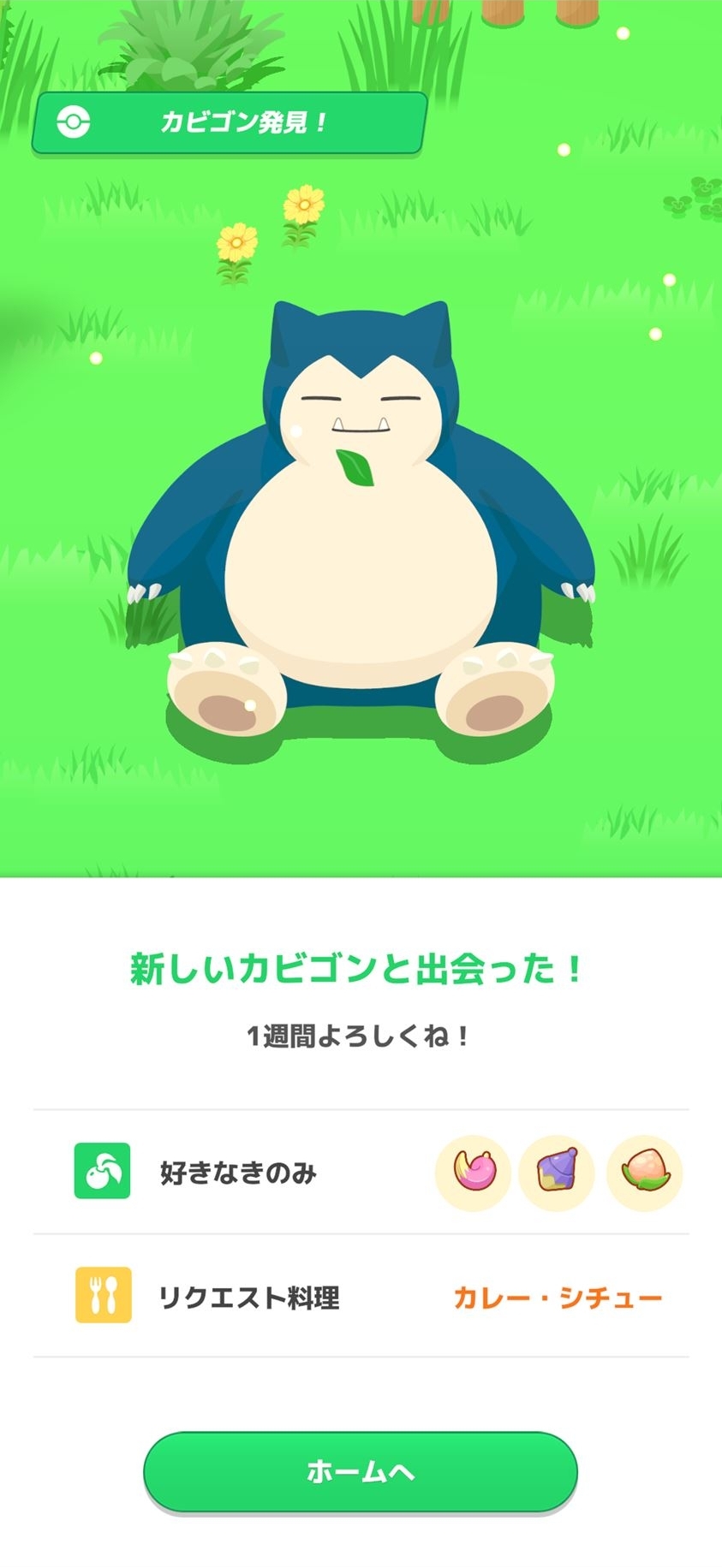The height and width of the screenshot is (1568, 722).
Task: Click the Poké Ball icon in the discovery banner
Action: point(73,122)
